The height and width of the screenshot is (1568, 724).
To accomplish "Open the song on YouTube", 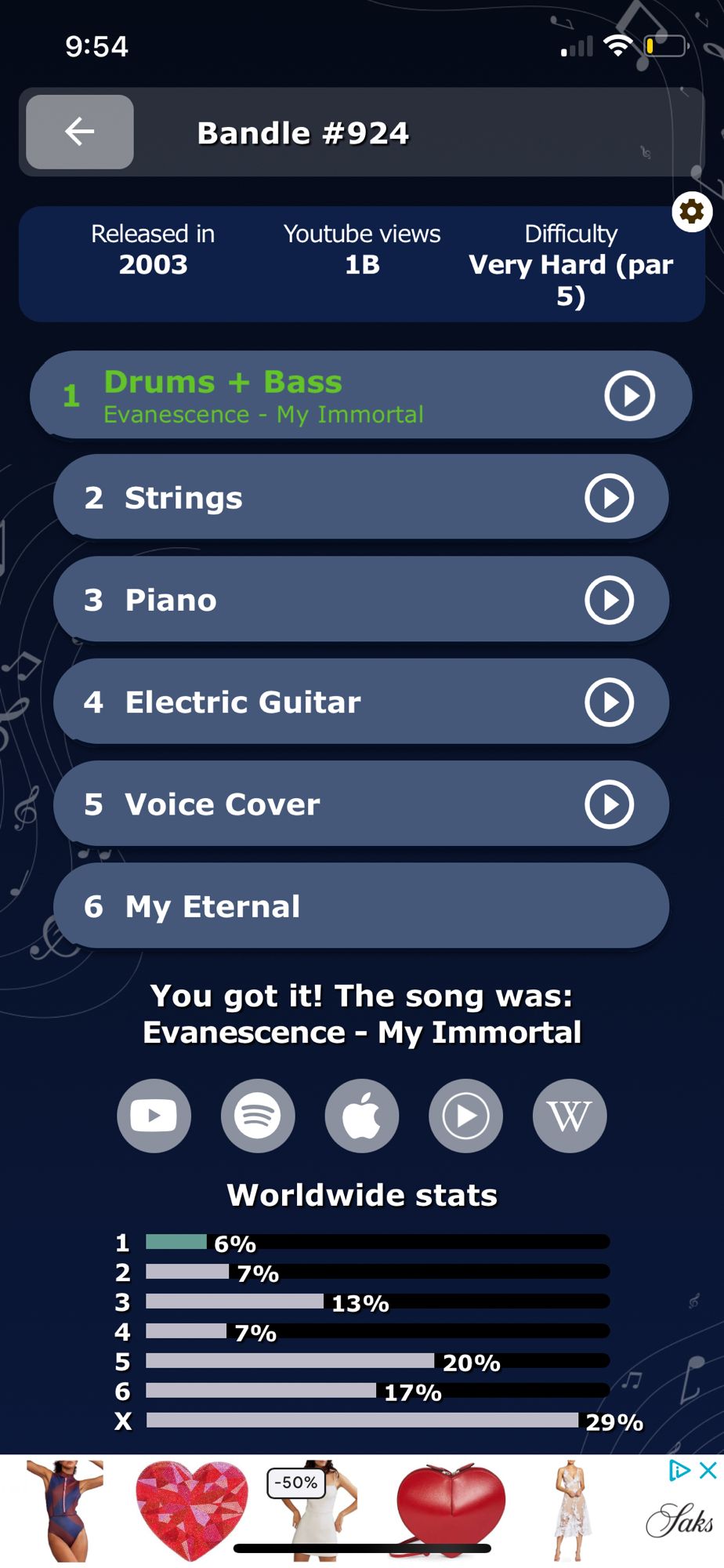I will tap(154, 1116).
